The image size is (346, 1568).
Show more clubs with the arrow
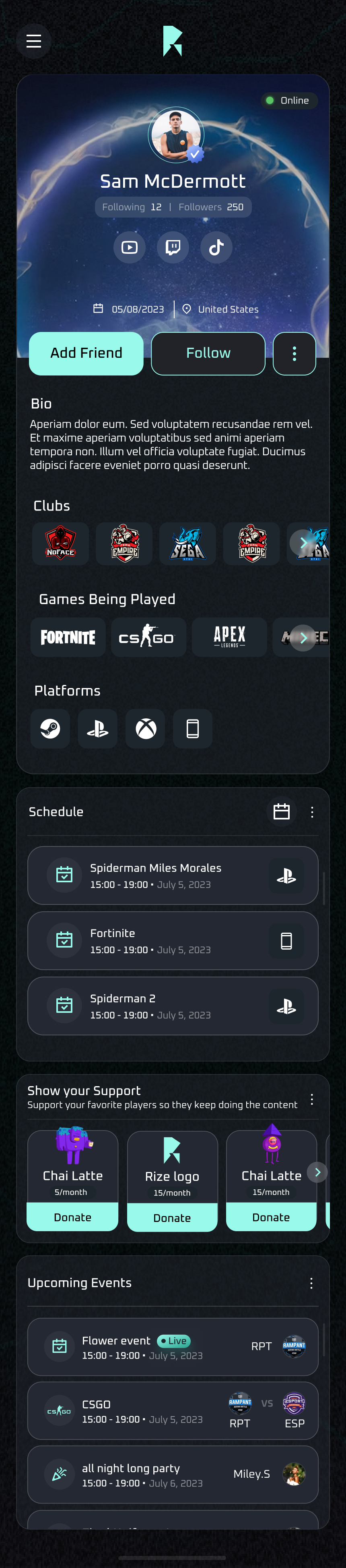click(303, 542)
